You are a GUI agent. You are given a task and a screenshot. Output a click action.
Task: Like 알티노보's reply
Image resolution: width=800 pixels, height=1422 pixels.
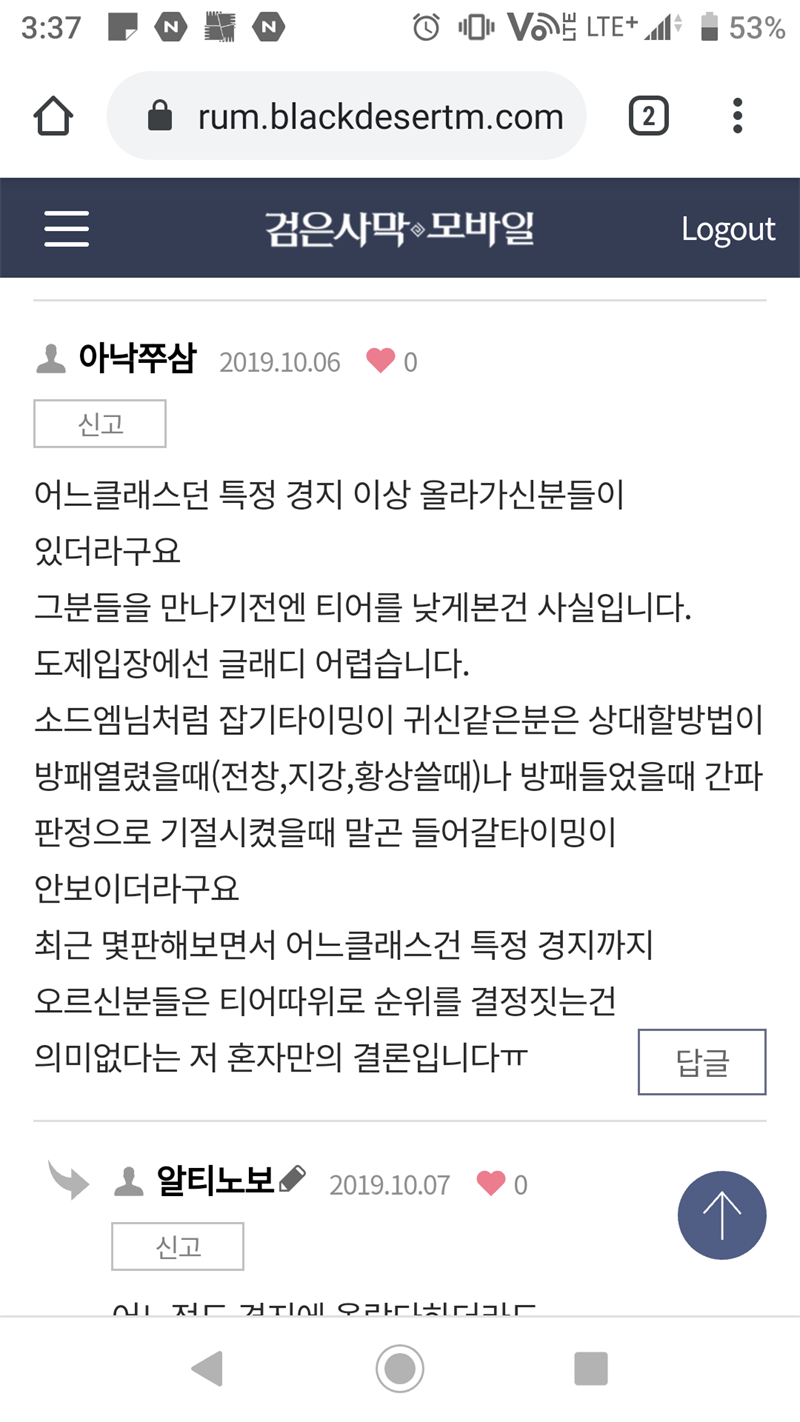490,1184
